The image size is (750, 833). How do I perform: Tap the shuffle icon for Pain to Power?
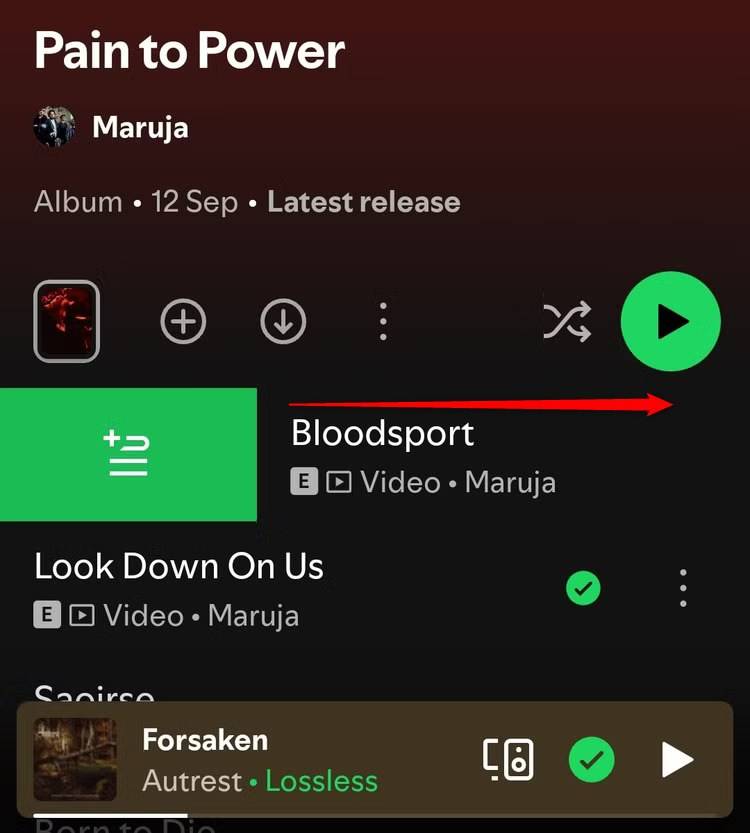tap(567, 322)
